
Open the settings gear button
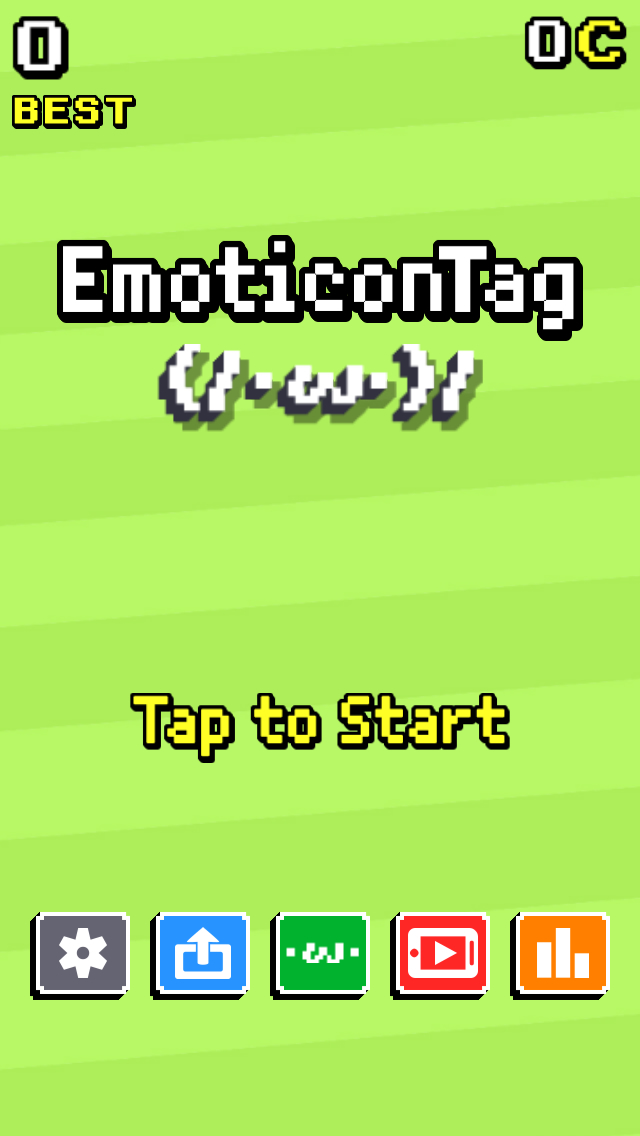[83, 954]
